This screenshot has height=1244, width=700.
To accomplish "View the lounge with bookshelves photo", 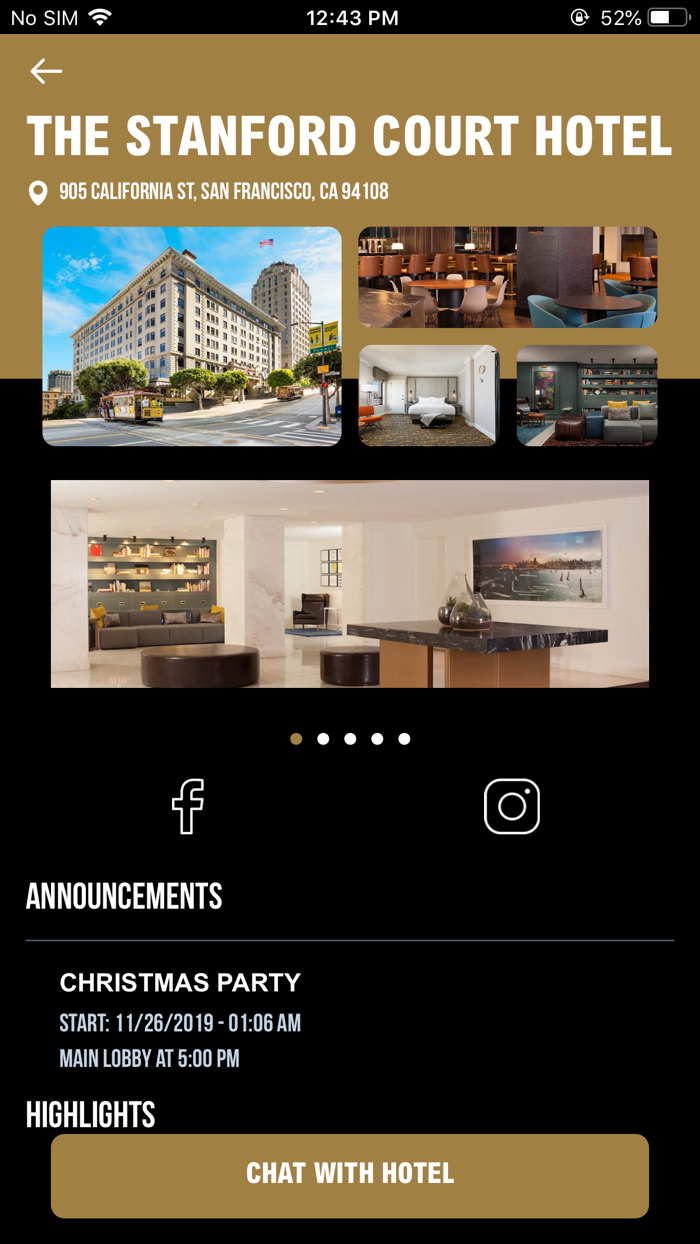I will [x=587, y=395].
